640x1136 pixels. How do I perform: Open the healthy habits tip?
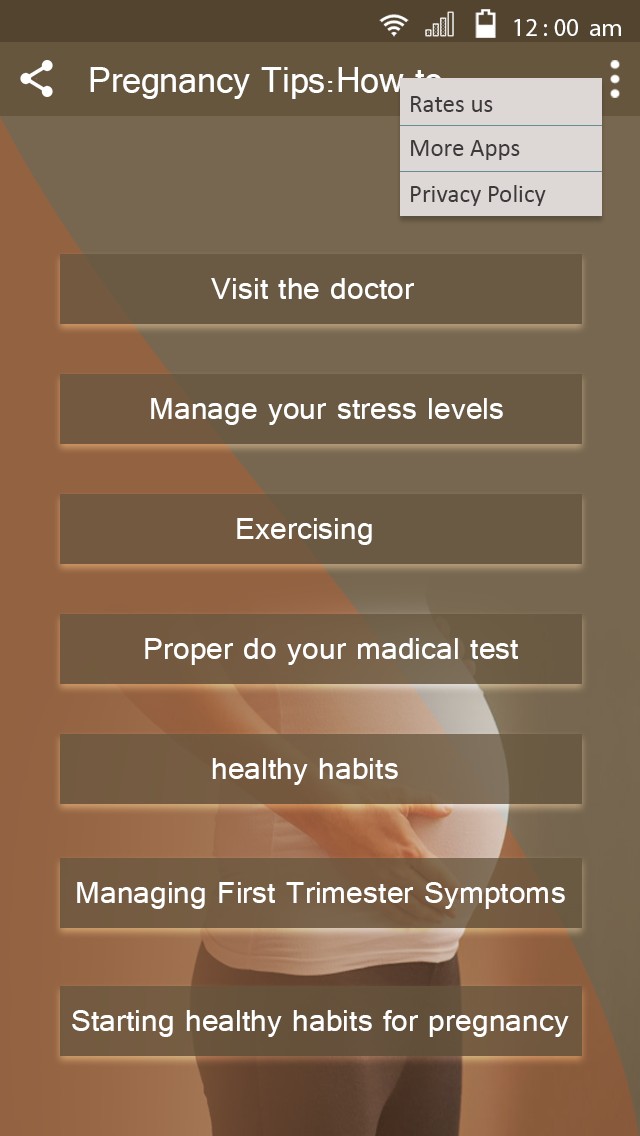tap(320, 769)
